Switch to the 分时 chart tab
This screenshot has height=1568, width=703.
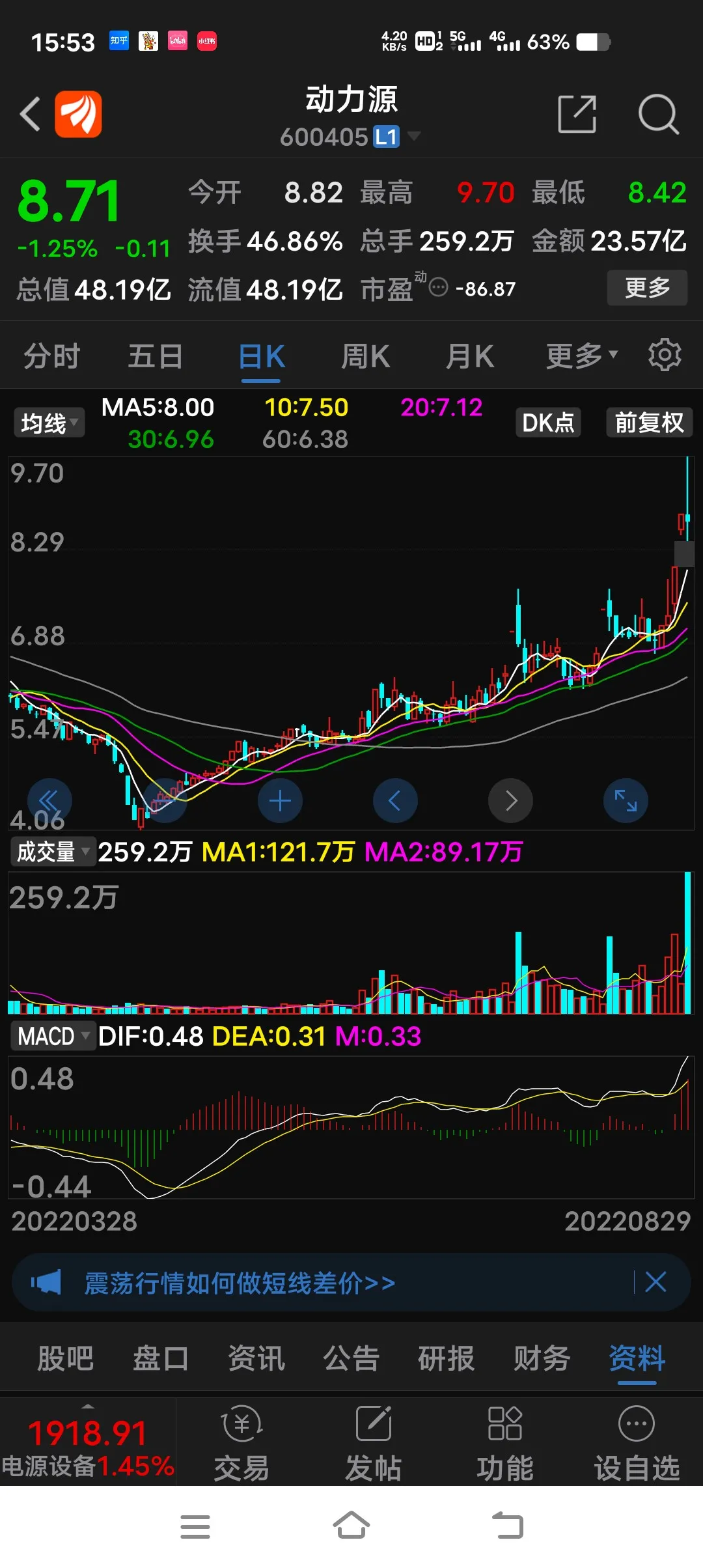[51, 356]
